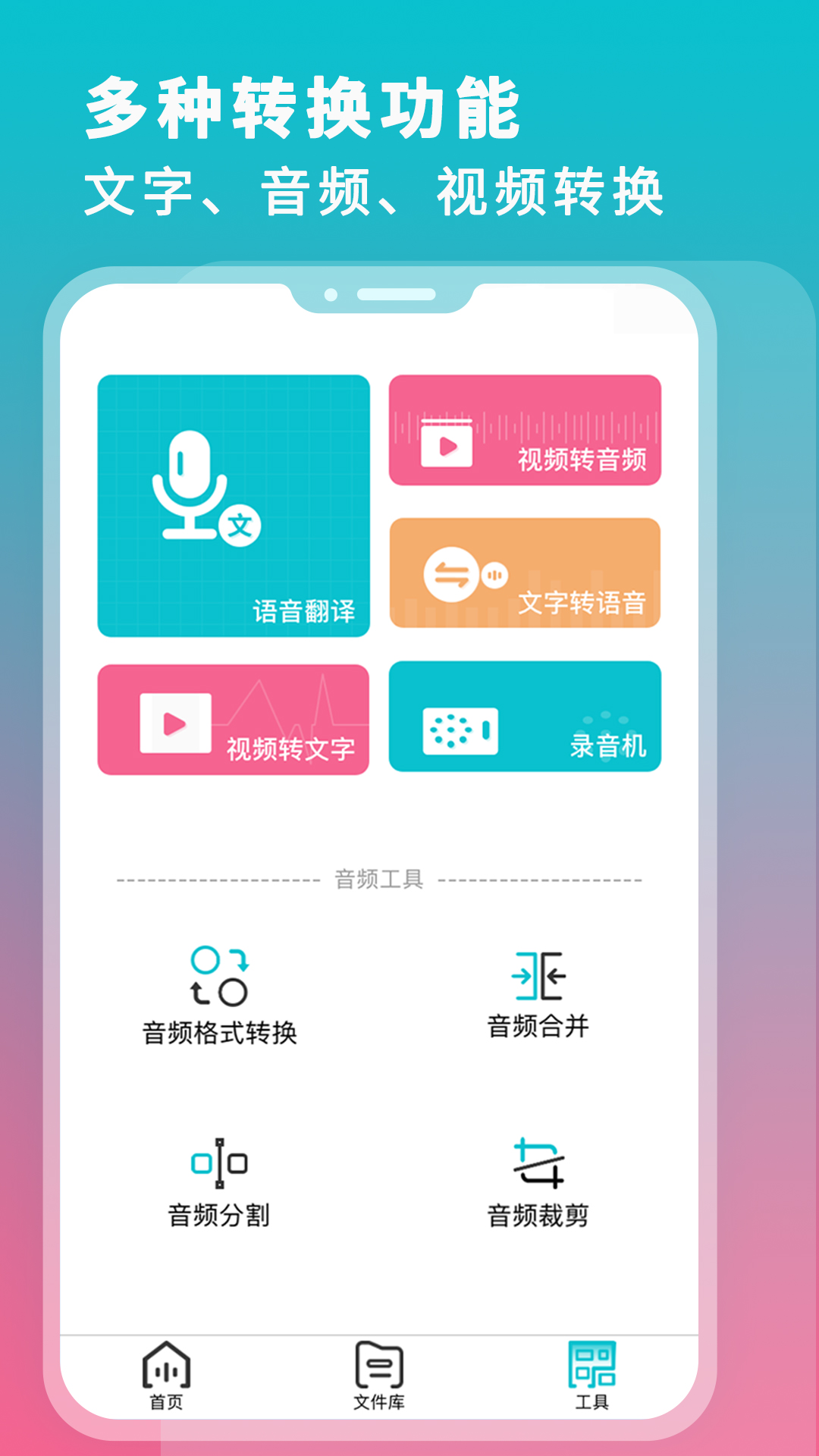Tap the 视频转音频 text label

[x=581, y=458]
